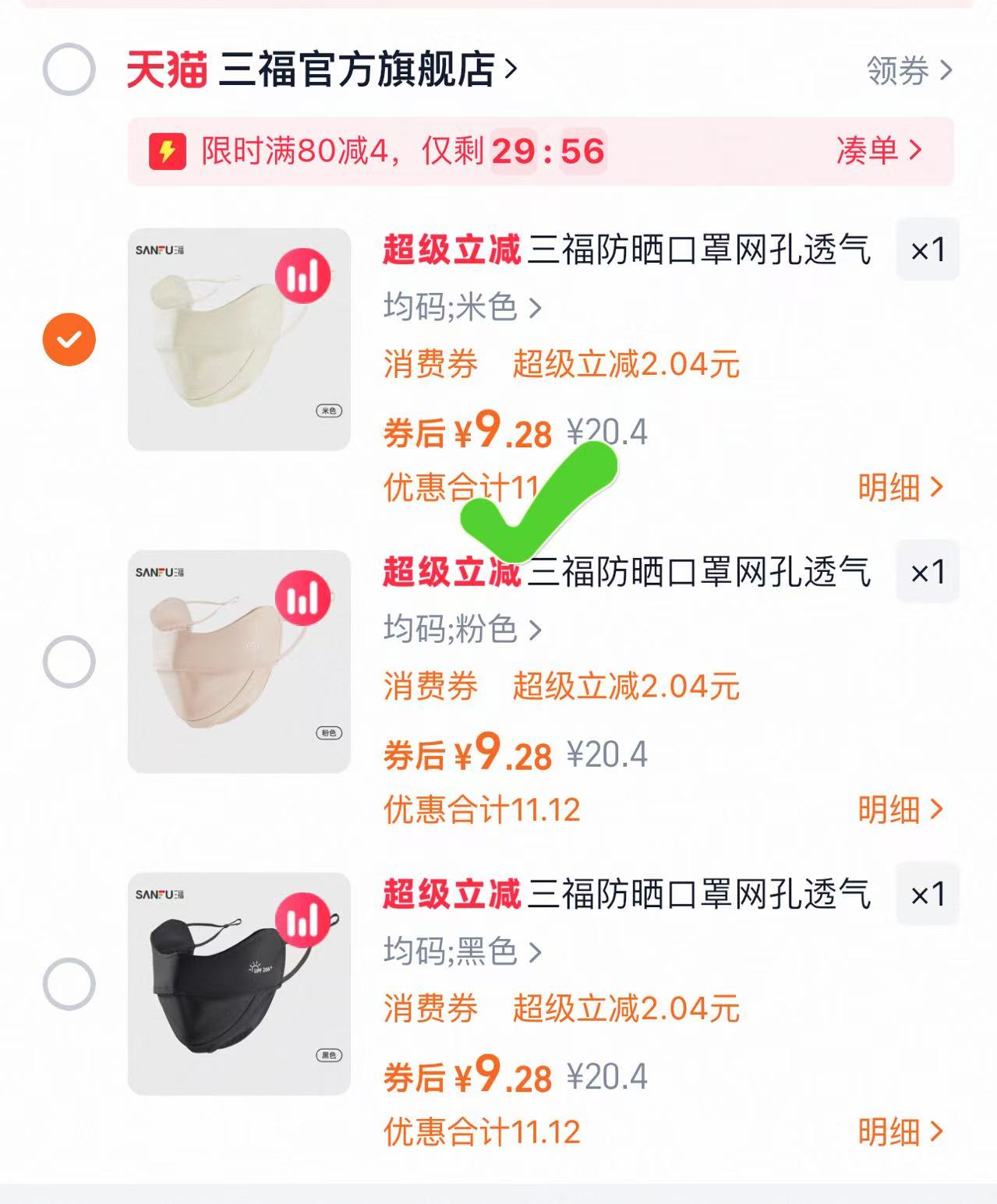Click the 超级立减 badge on the beige mask
Viewport: 997px width, 1204px height.
point(452,250)
